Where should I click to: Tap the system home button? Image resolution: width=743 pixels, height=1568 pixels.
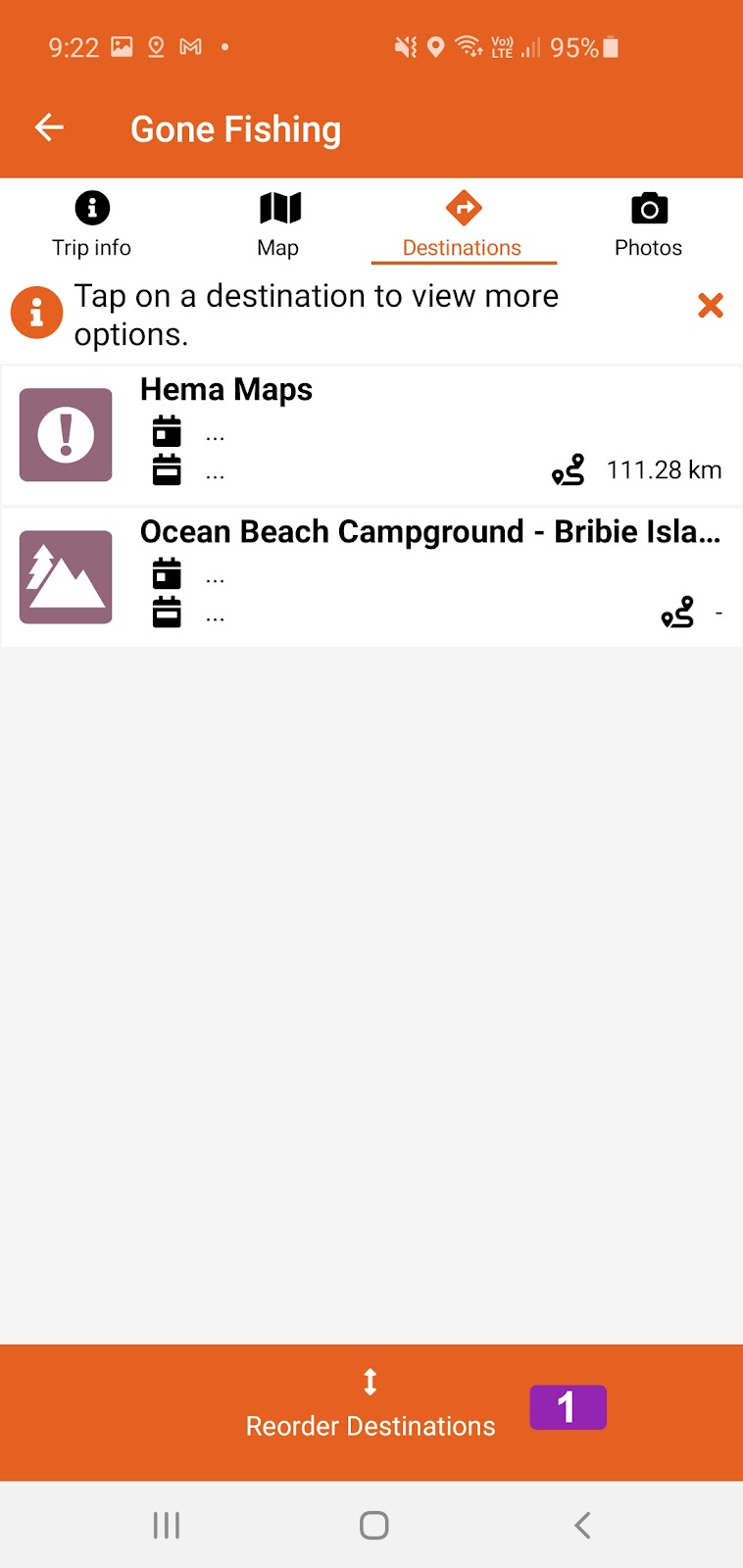point(373,1525)
